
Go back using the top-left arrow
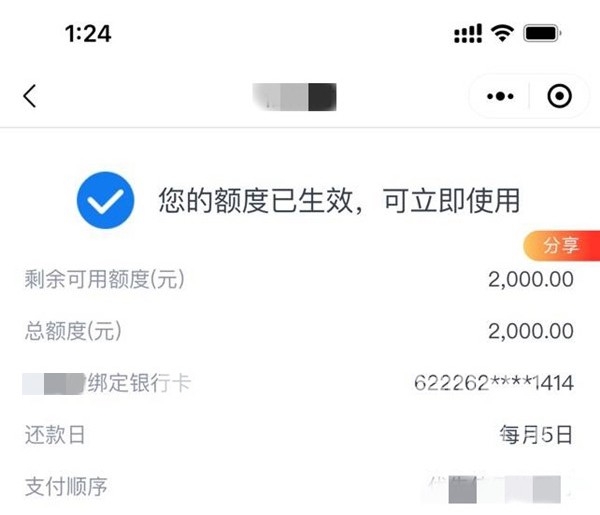[x=30, y=96]
